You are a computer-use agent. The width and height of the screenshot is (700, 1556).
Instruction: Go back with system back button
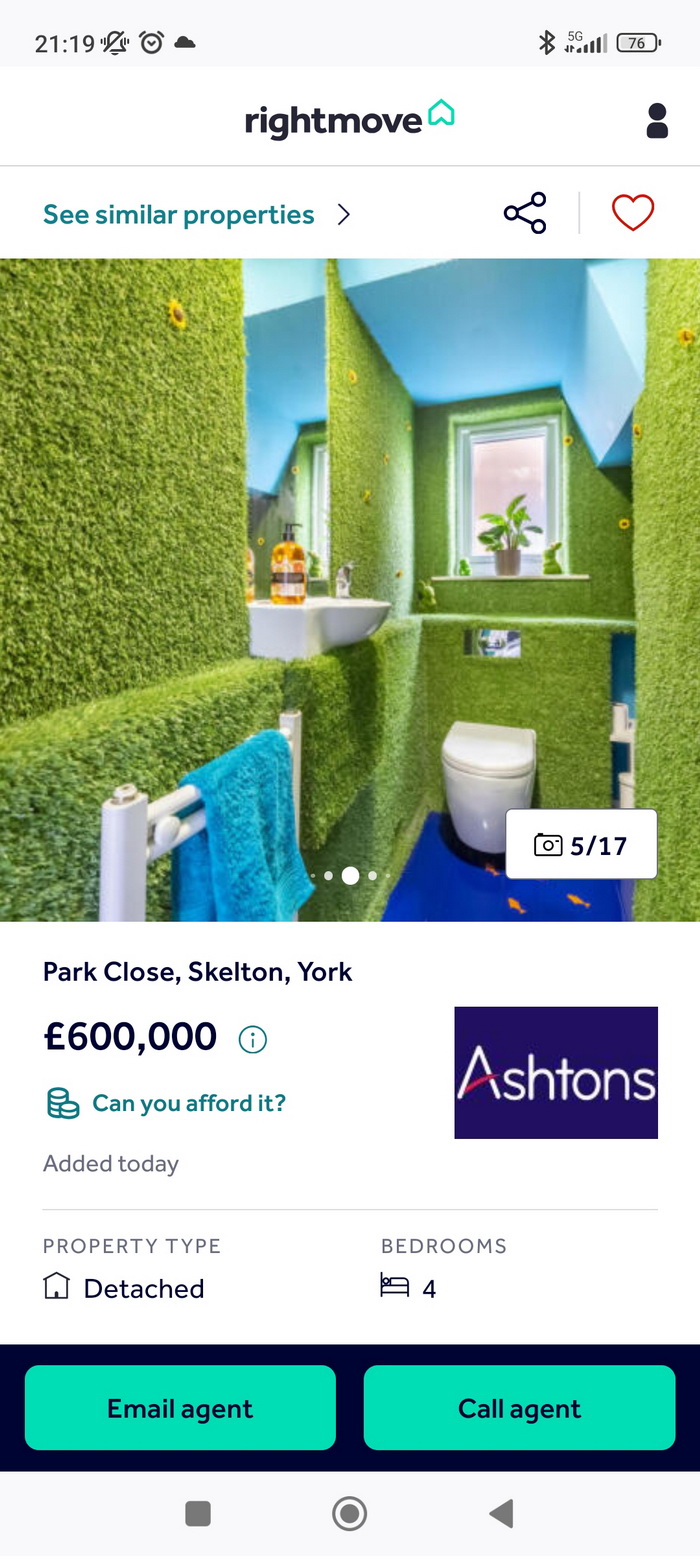pos(501,1513)
